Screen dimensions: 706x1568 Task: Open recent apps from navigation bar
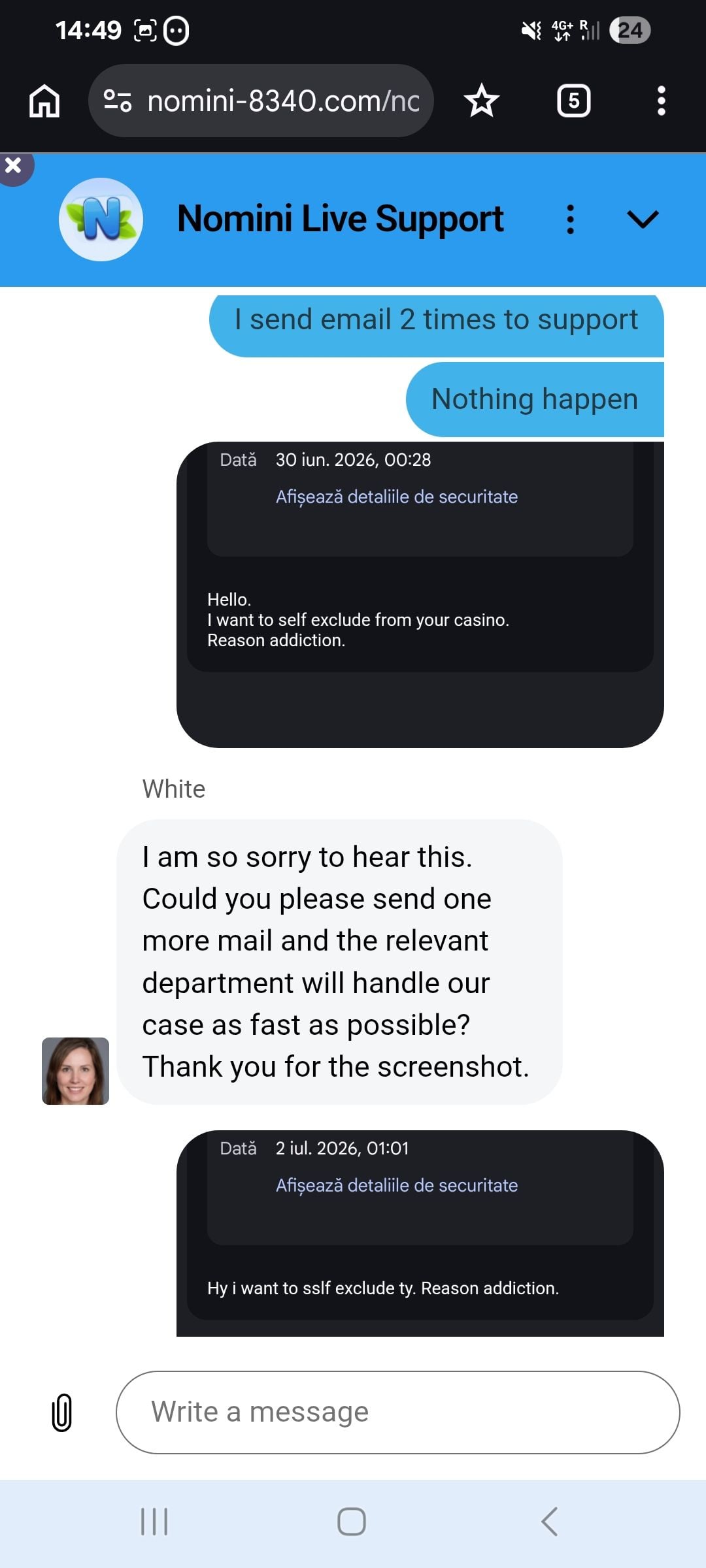(155, 1522)
